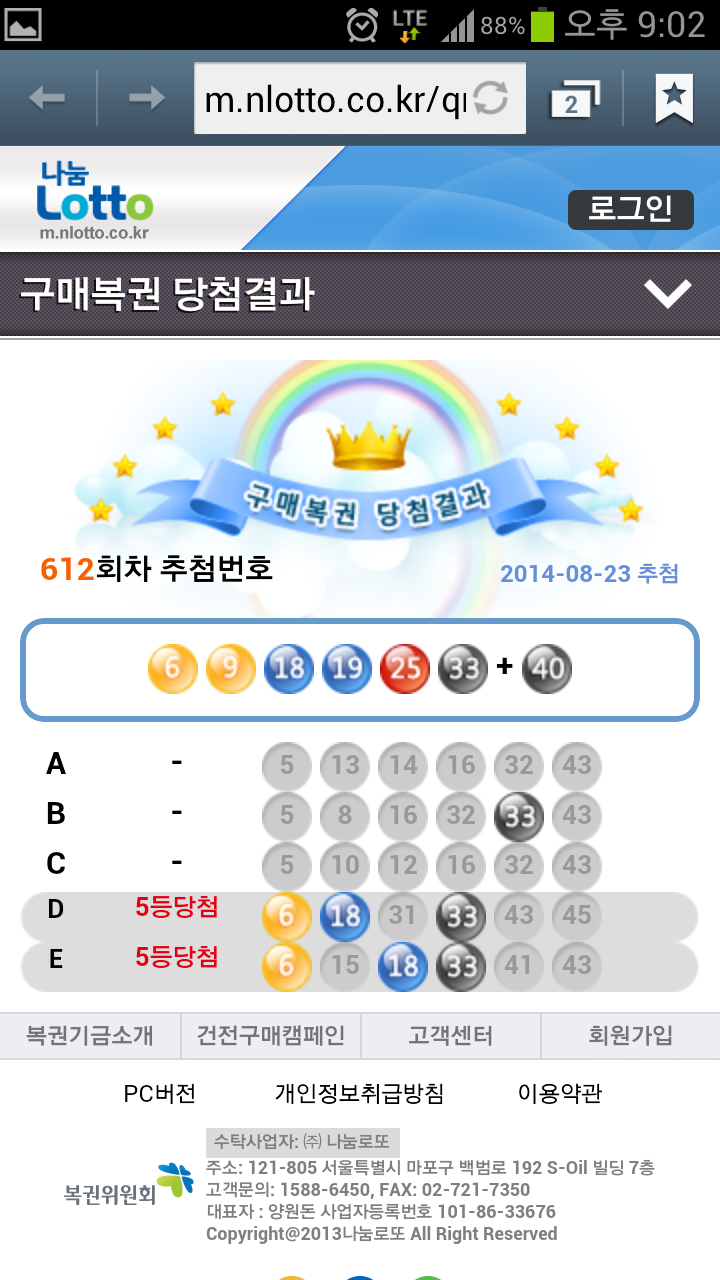Open the 복권기금소개 page
720x1280 pixels.
(x=90, y=1035)
